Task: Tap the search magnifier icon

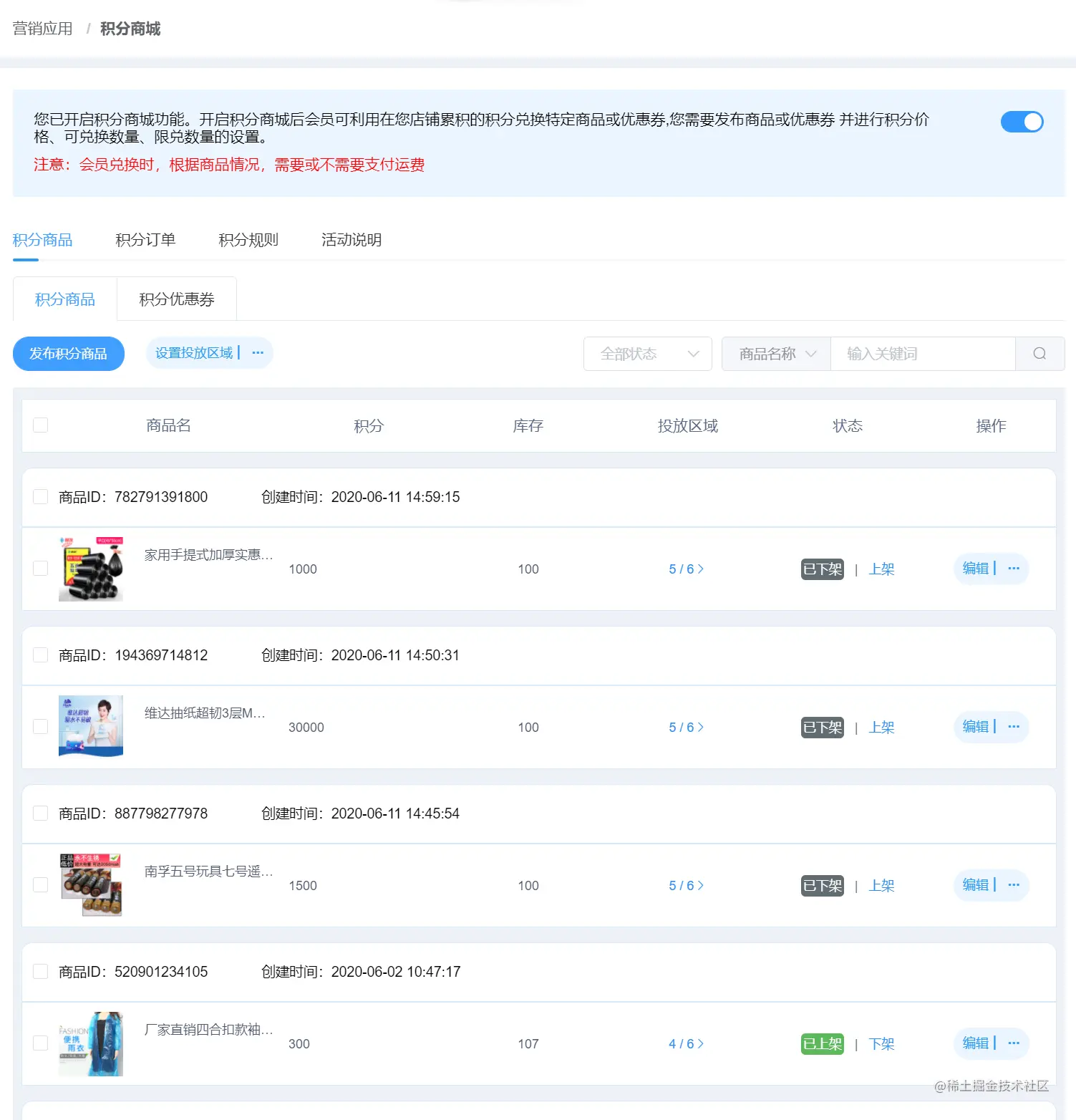Action: click(1039, 354)
